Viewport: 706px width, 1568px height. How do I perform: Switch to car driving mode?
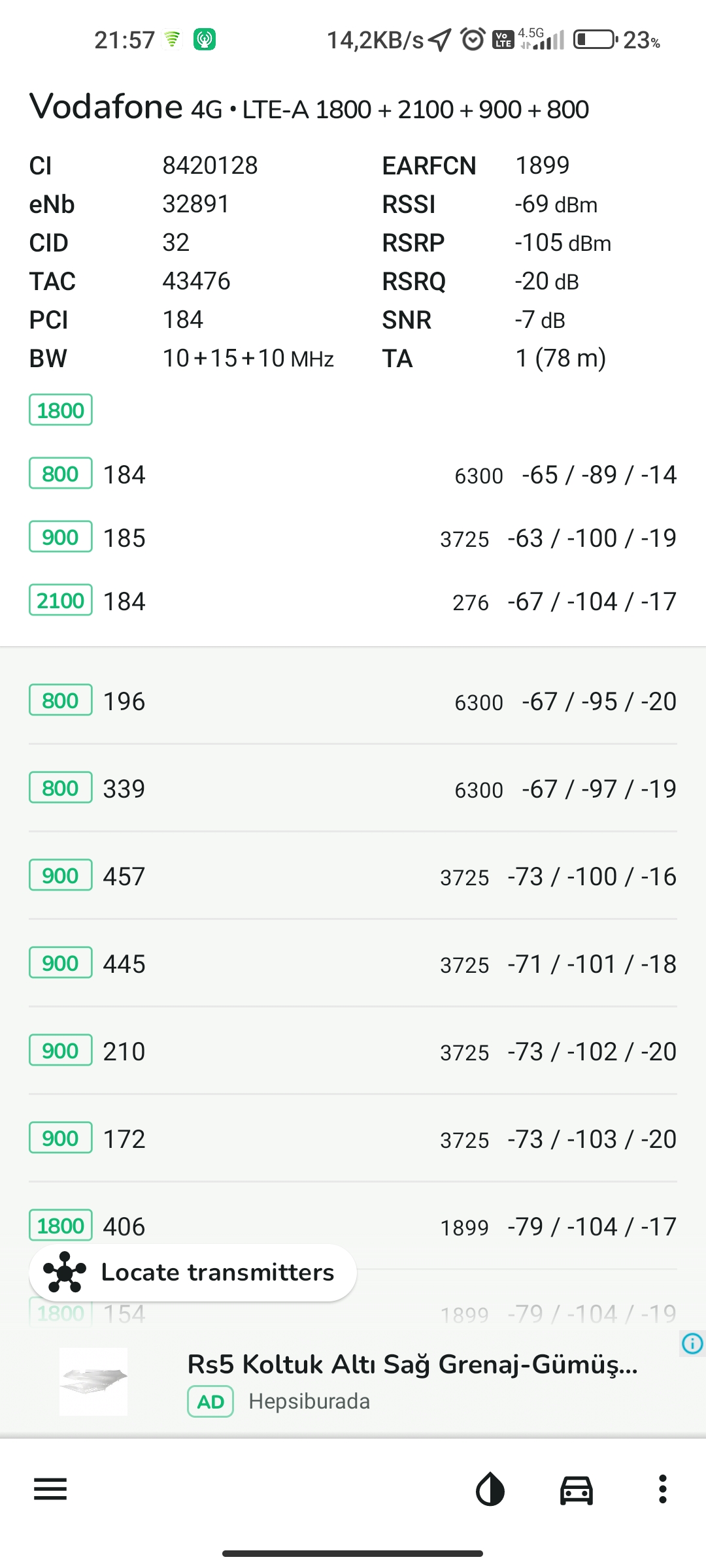point(577,1490)
